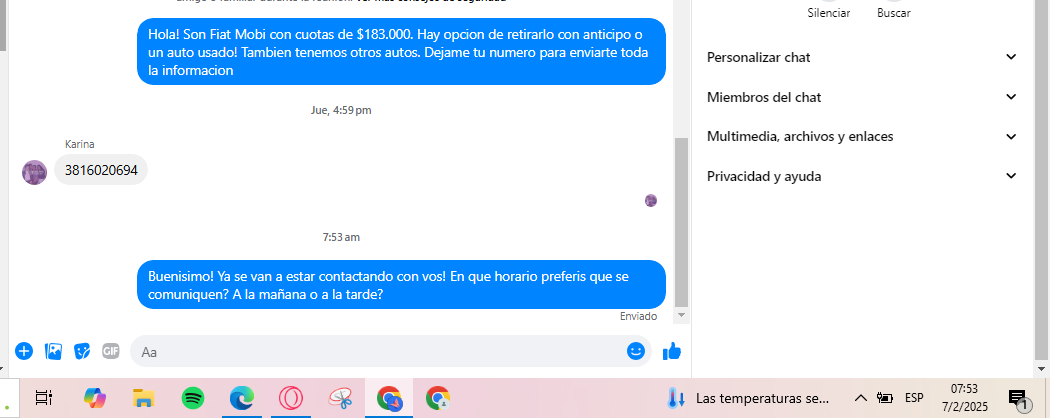The height and width of the screenshot is (418, 1050).
Task: Expand Multimedia, archivos y enlaces
Action: (861, 136)
